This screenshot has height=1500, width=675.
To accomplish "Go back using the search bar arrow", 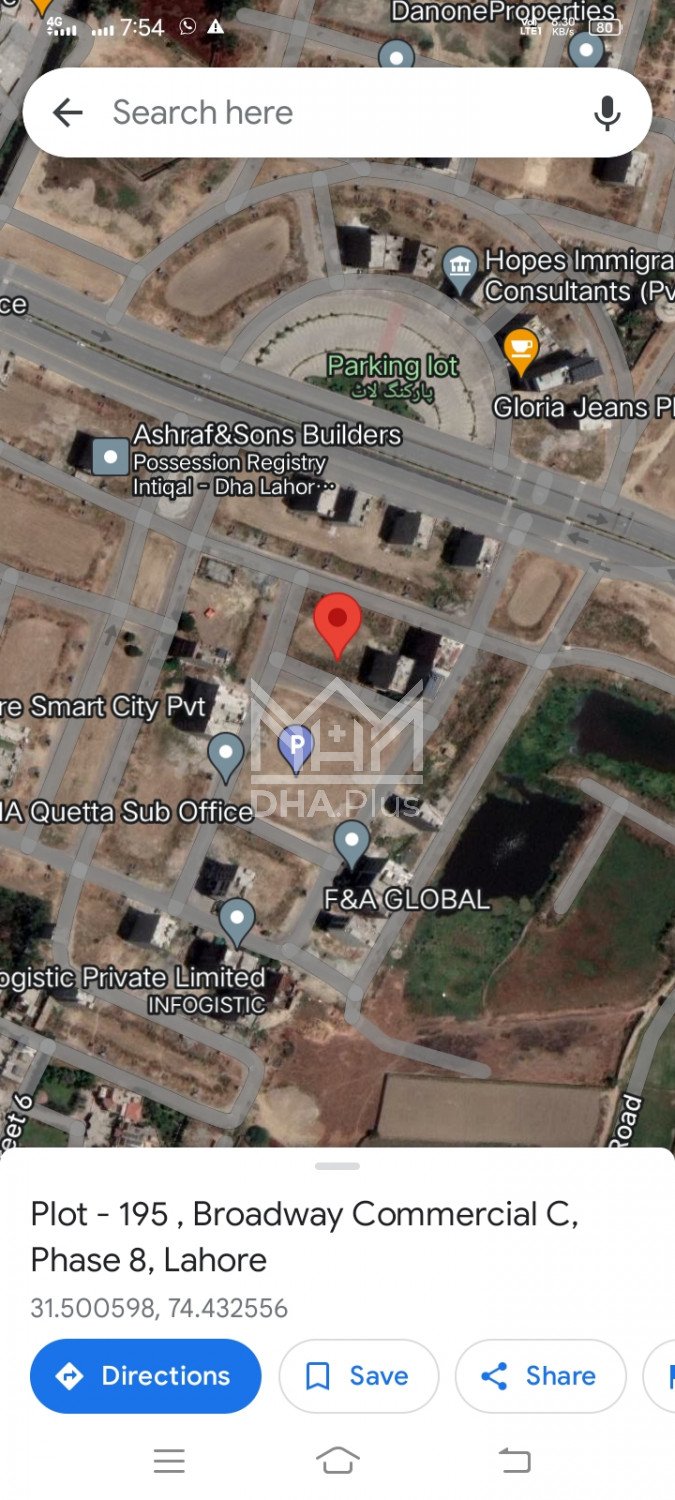I will 67,112.
